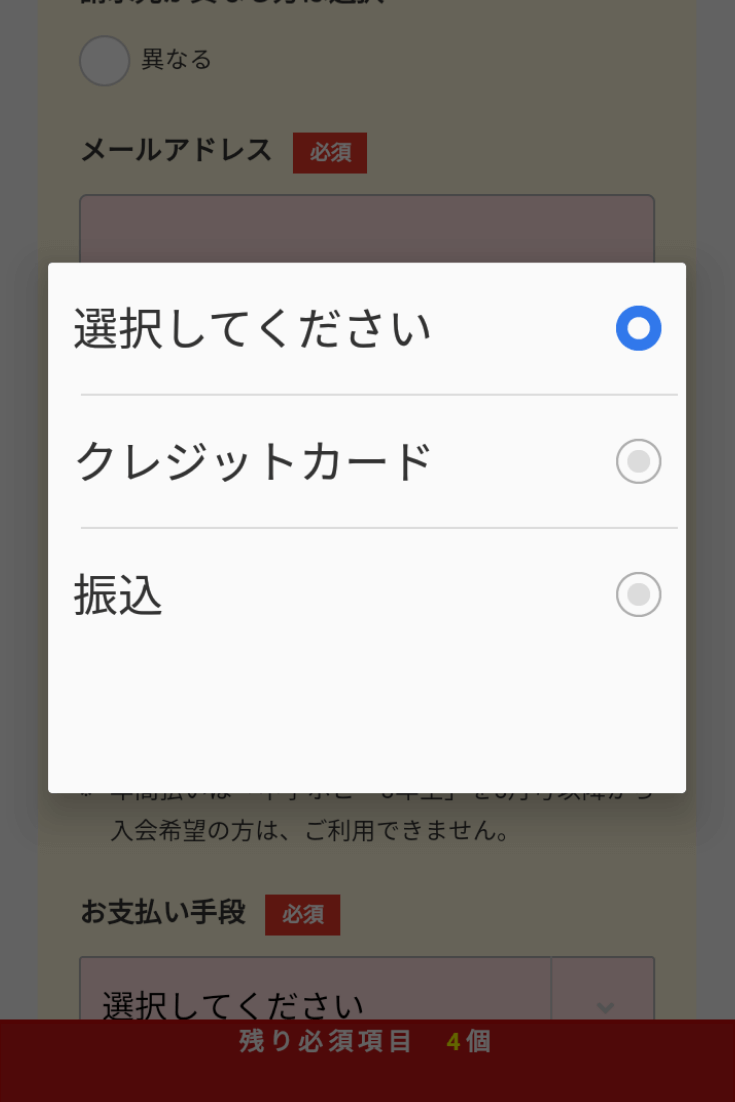
Task: Tap the 必須 badge beside メールアドレス
Action: [x=330, y=152]
